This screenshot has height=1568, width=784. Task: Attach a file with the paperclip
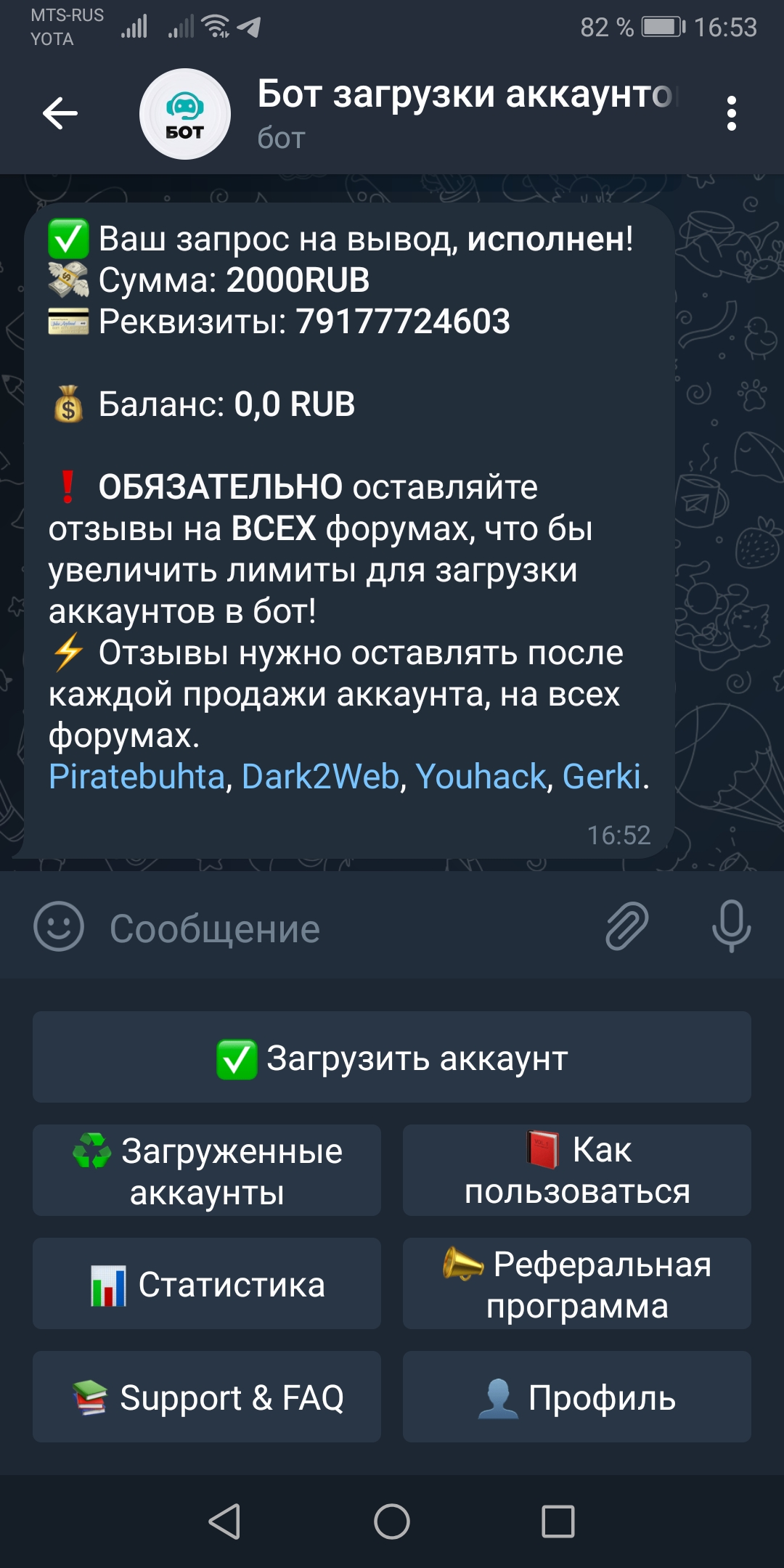pyautogui.click(x=626, y=926)
